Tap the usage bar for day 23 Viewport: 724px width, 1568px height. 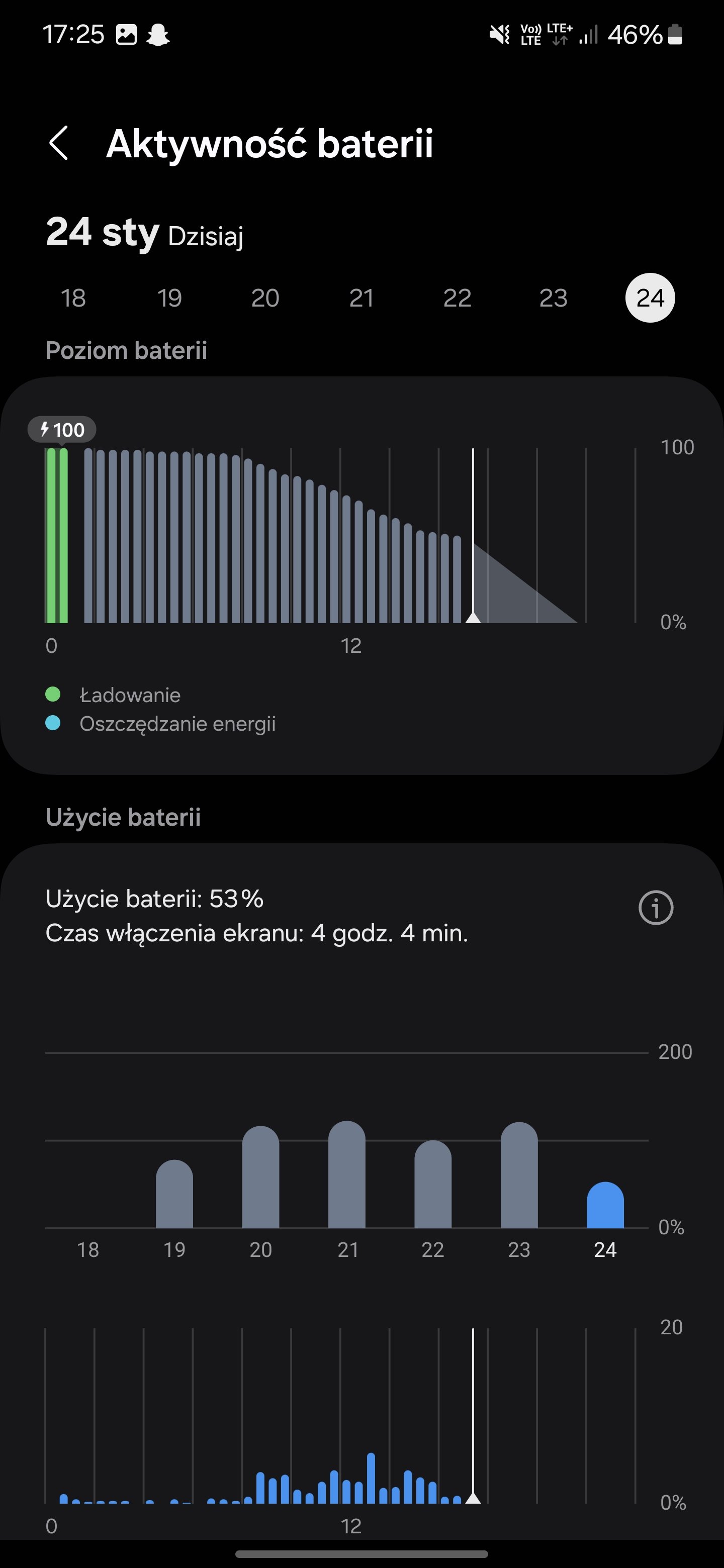pyautogui.click(x=519, y=1175)
